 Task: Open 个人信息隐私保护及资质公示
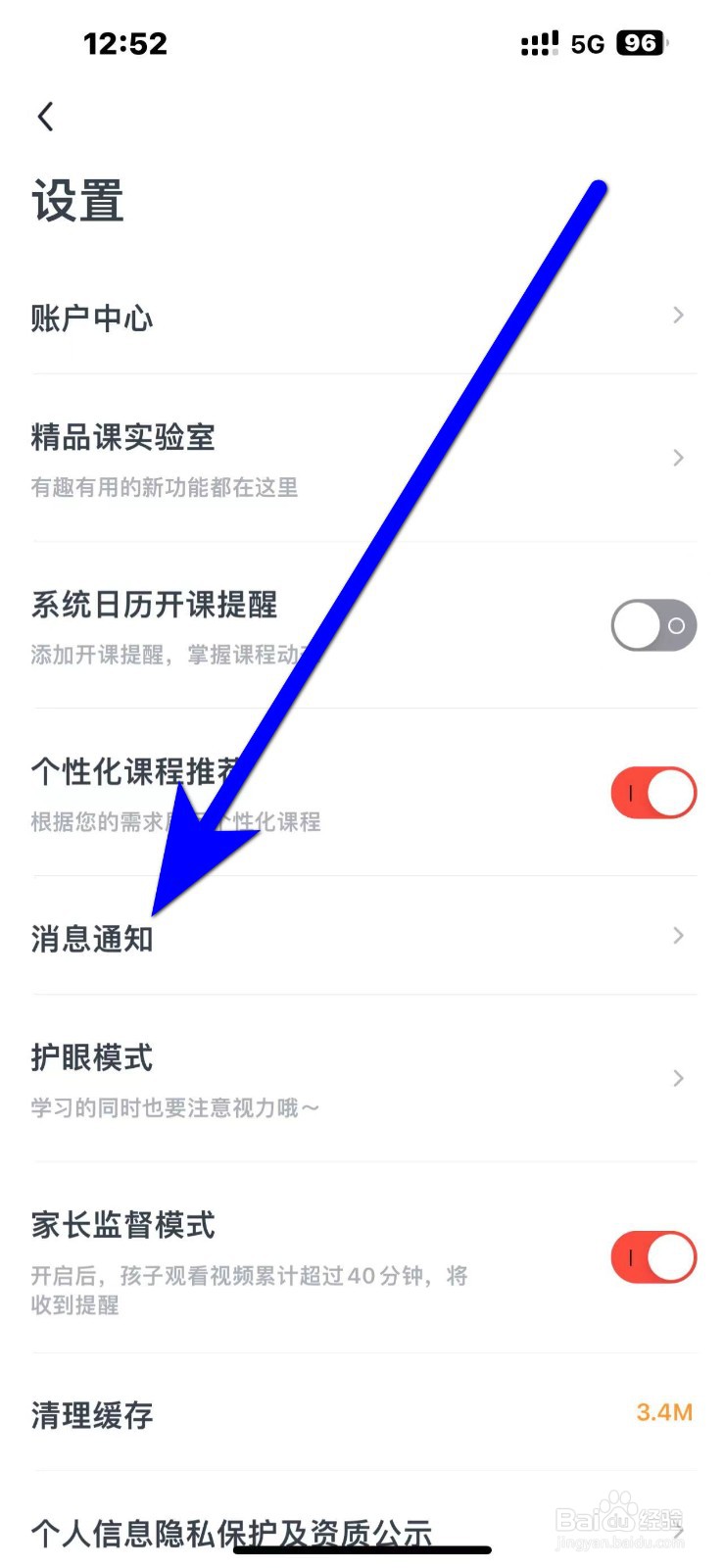point(362,1531)
